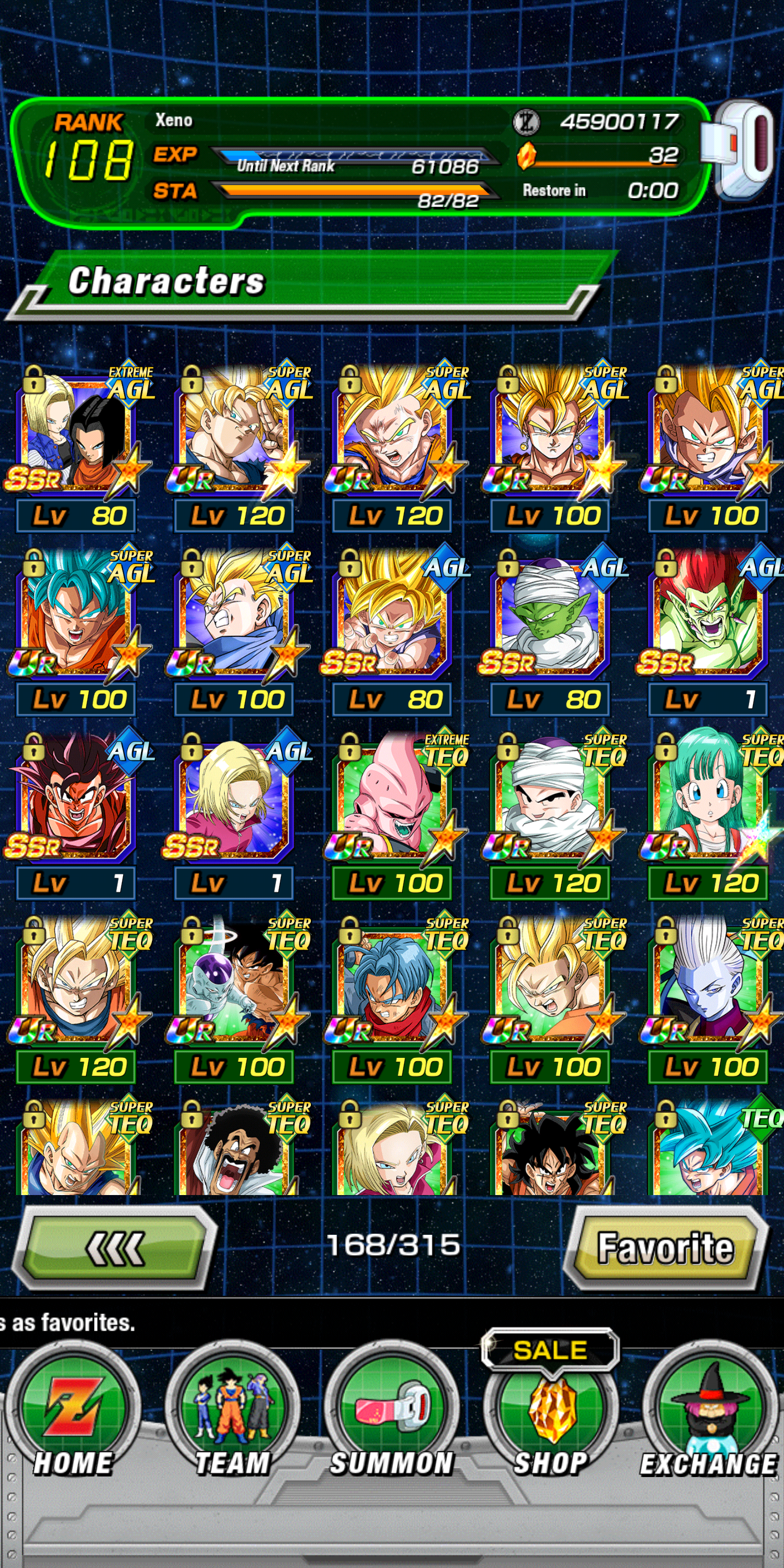784x1568 pixels.
Task: Select the Super TEQ Frieza and Goku card
Action: [236, 999]
